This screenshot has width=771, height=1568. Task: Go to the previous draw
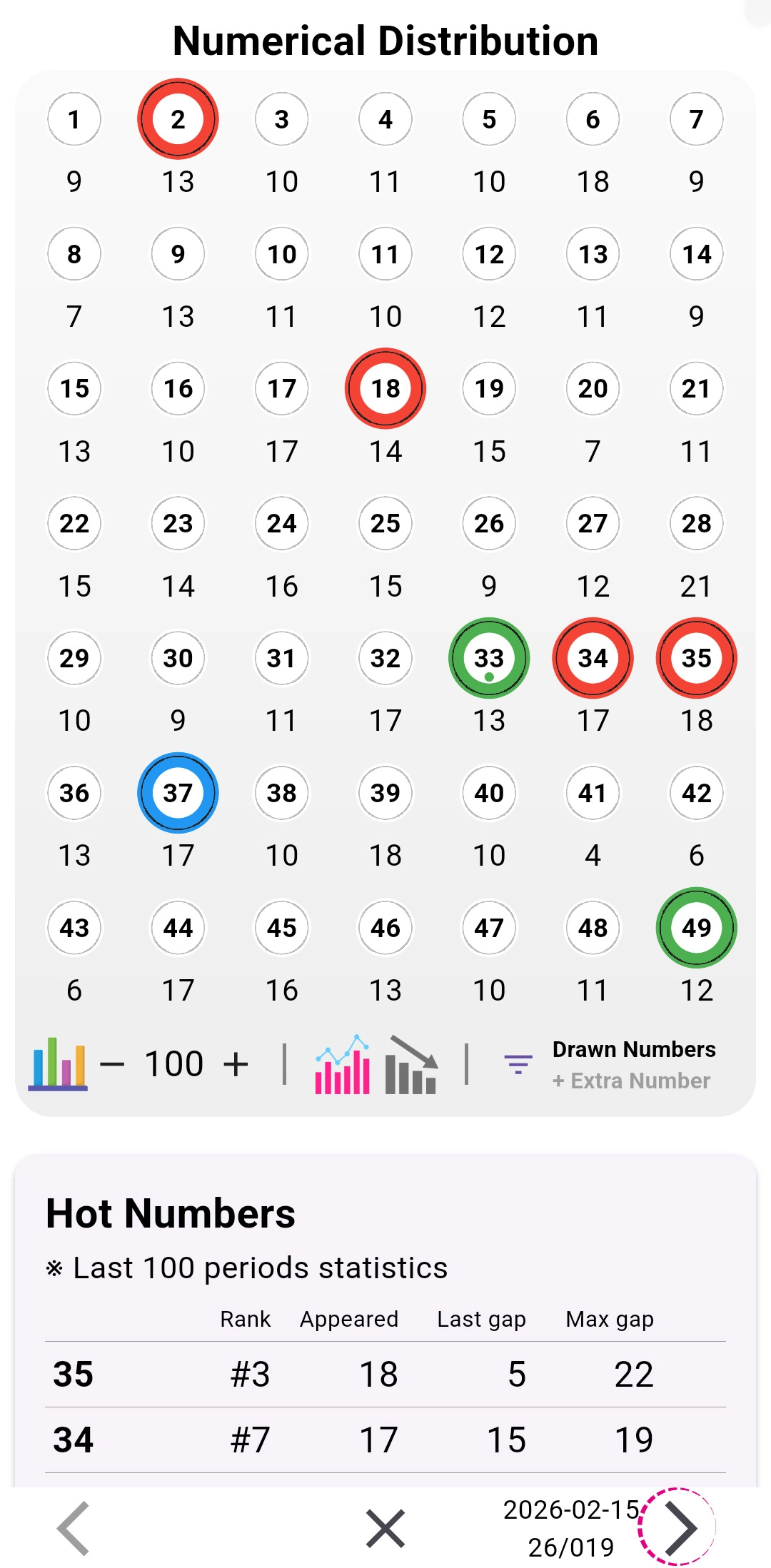tap(74, 1528)
